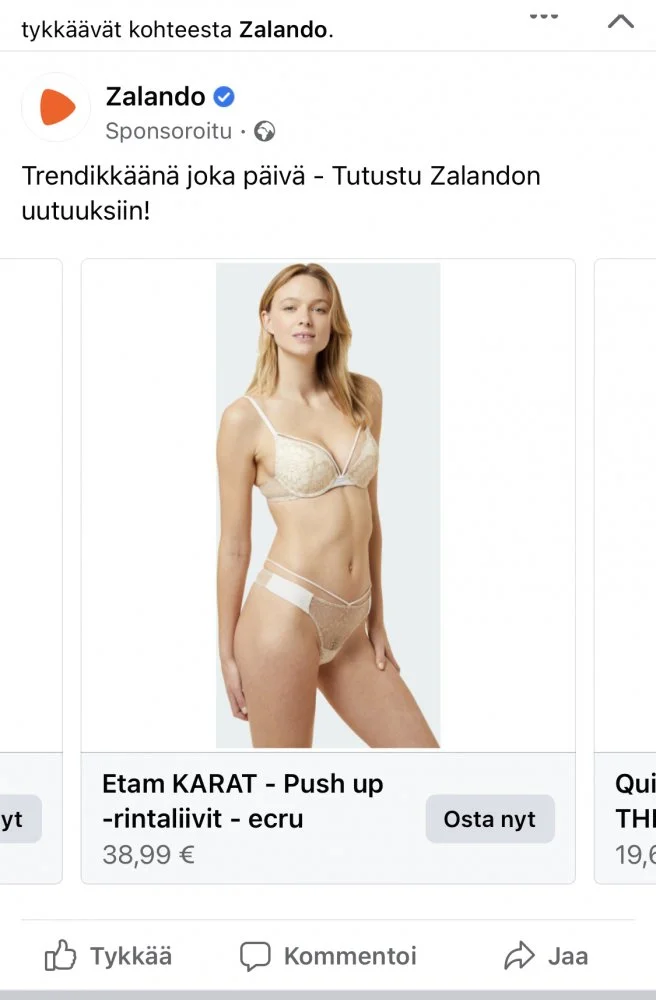Open the Zalando page name link
The width and height of the screenshot is (656, 1000).
pyautogui.click(x=155, y=97)
